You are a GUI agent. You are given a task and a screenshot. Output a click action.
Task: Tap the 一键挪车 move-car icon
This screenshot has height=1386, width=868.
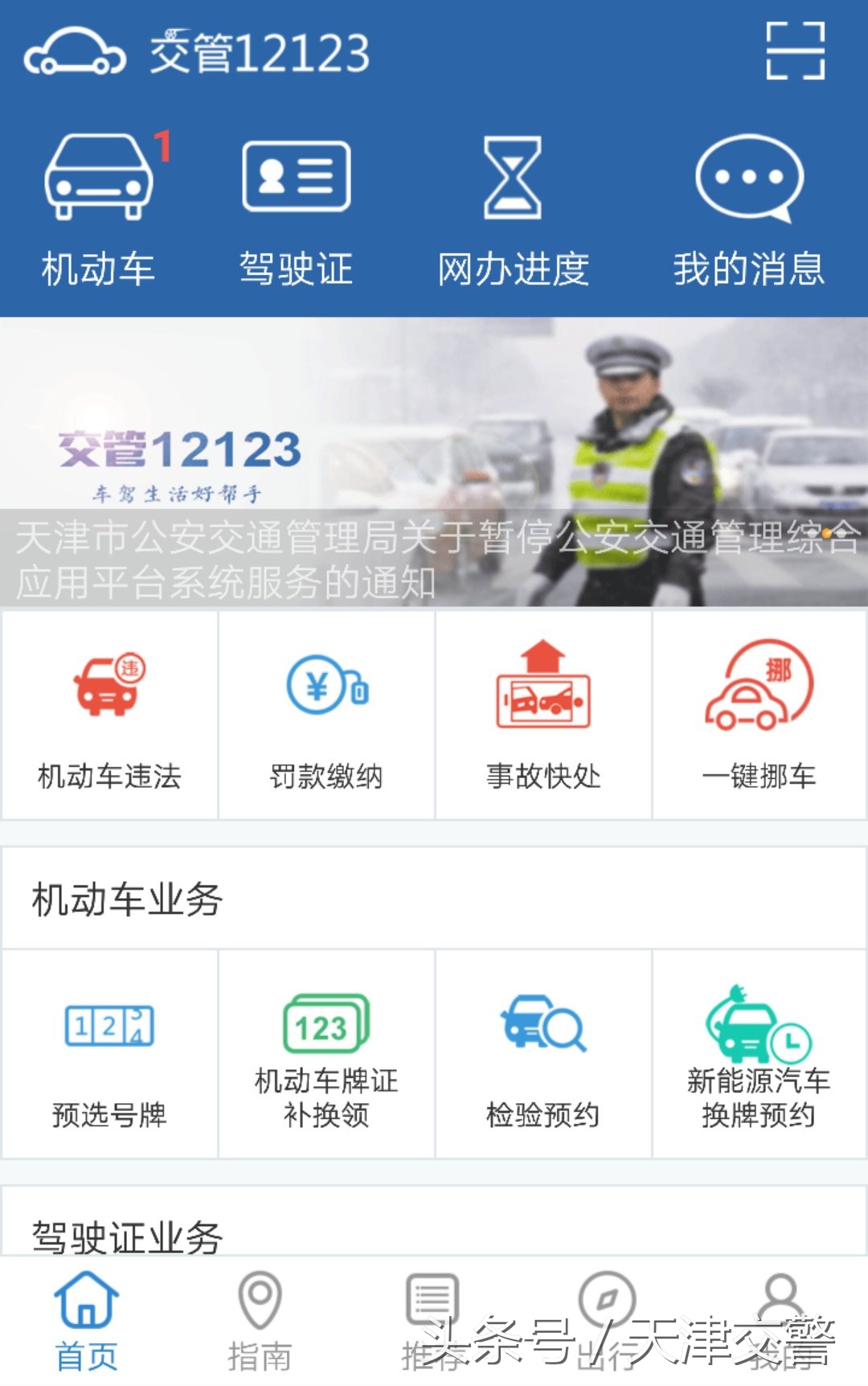tap(759, 716)
